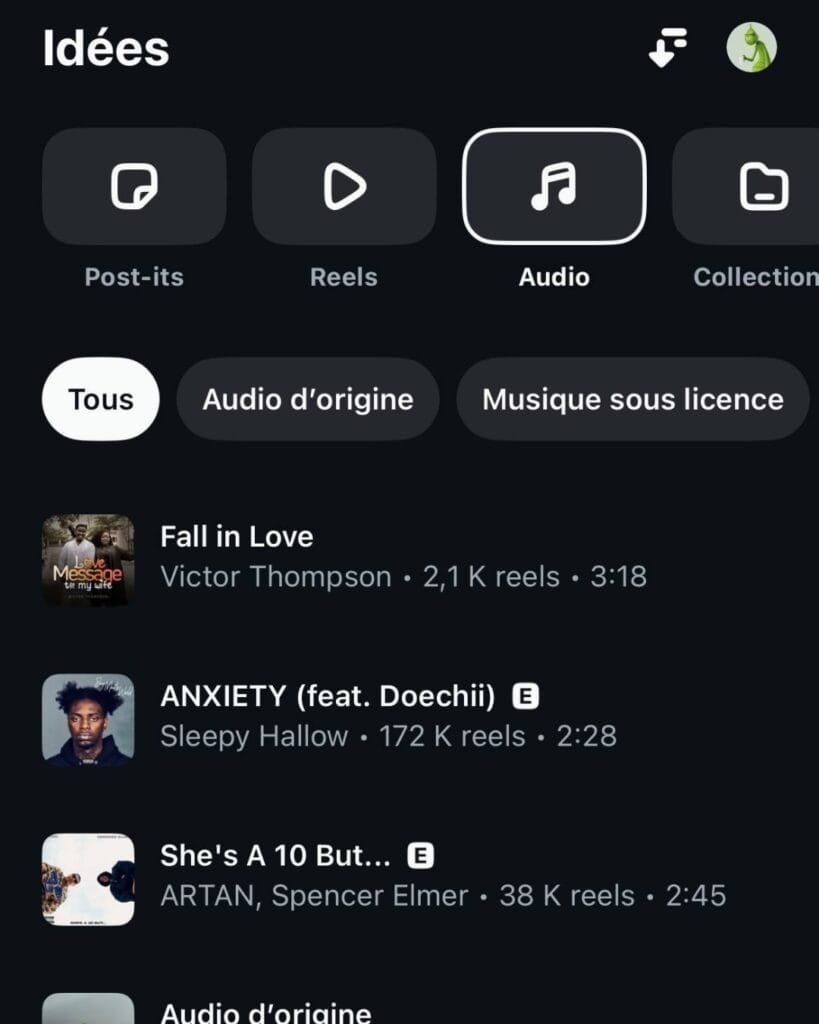Open the sort and filter icon
819x1024 pixels.
(671, 46)
